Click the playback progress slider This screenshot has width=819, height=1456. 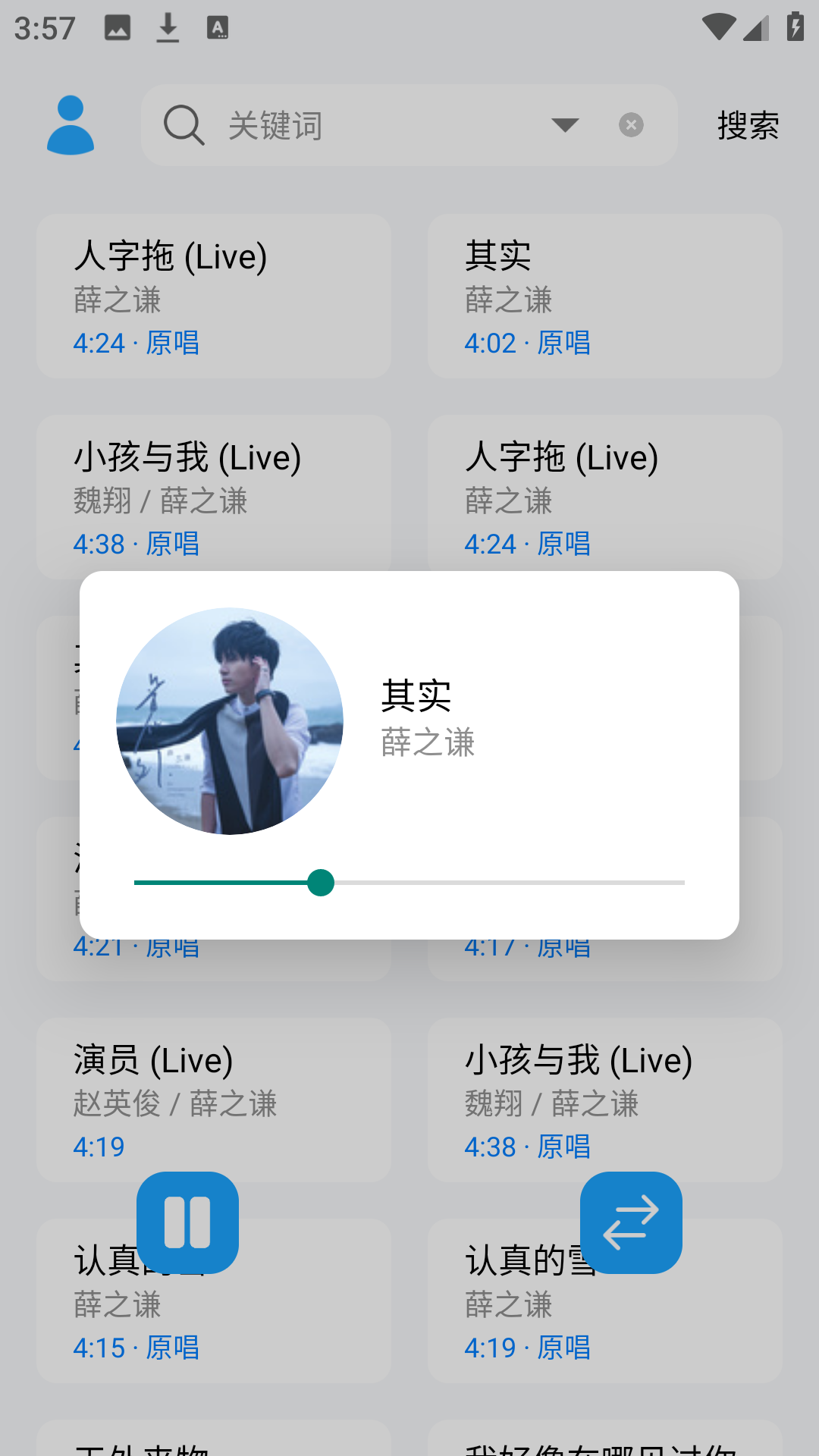coord(322,883)
